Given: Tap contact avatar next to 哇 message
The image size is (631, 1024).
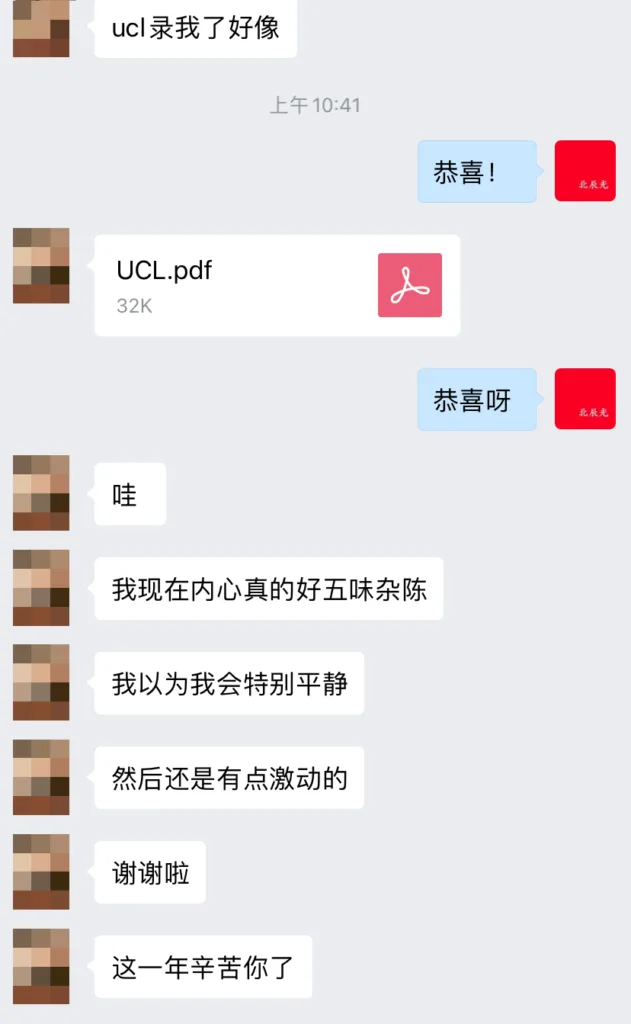Looking at the screenshot, I should [41, 492].
